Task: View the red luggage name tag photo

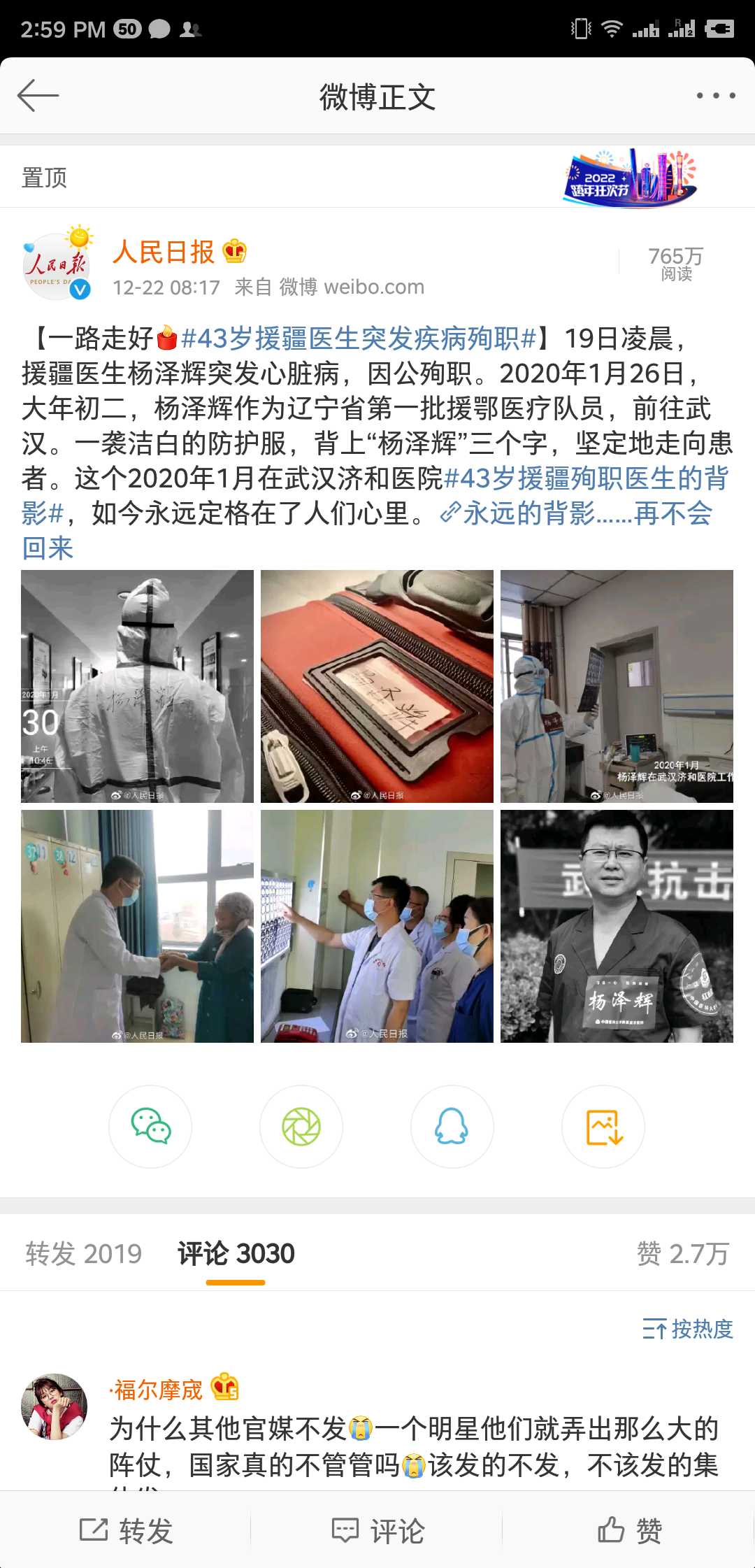Action: click(377, 686)
